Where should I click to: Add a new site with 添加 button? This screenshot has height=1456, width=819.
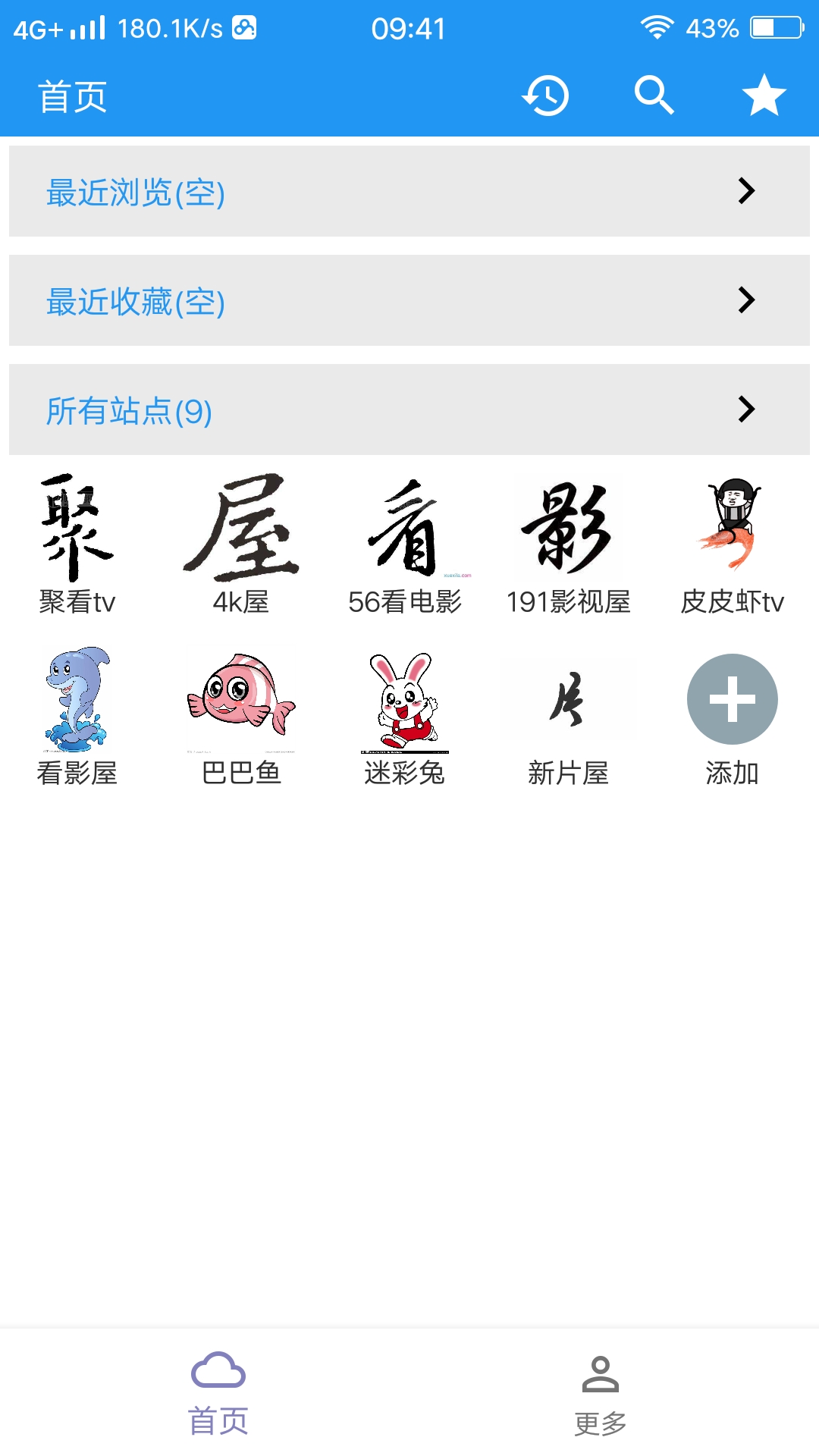coord(732,701)
